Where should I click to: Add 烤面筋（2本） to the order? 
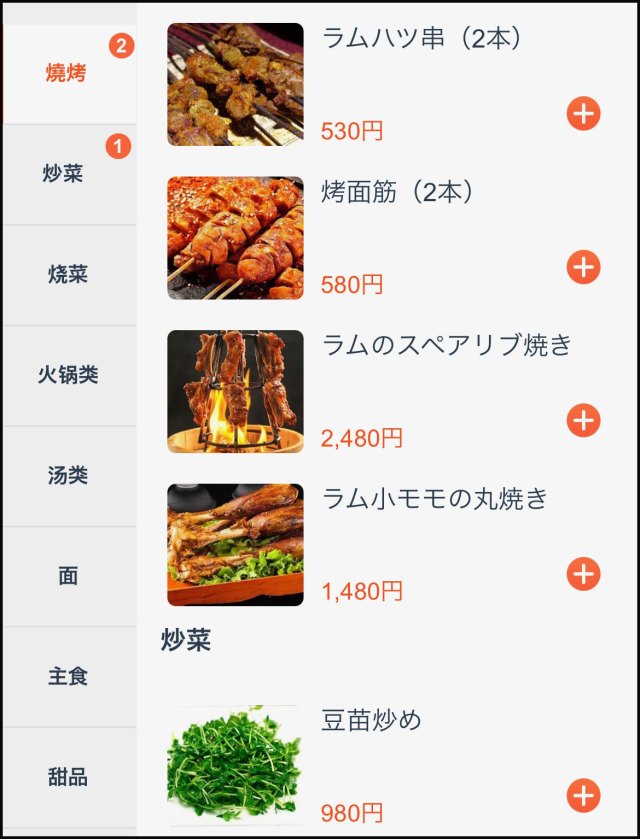pos(583,267)
